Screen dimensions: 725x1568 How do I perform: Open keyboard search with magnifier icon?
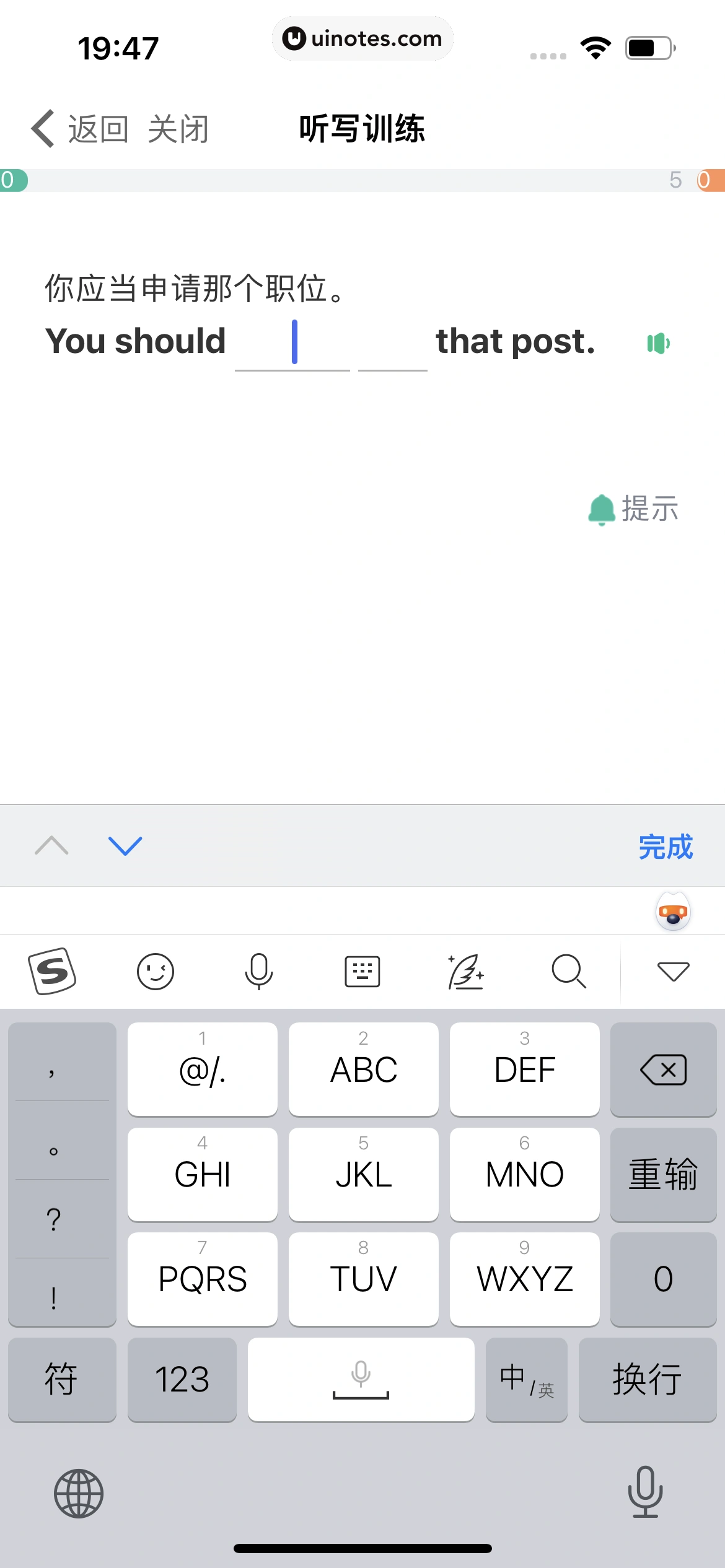569,971
